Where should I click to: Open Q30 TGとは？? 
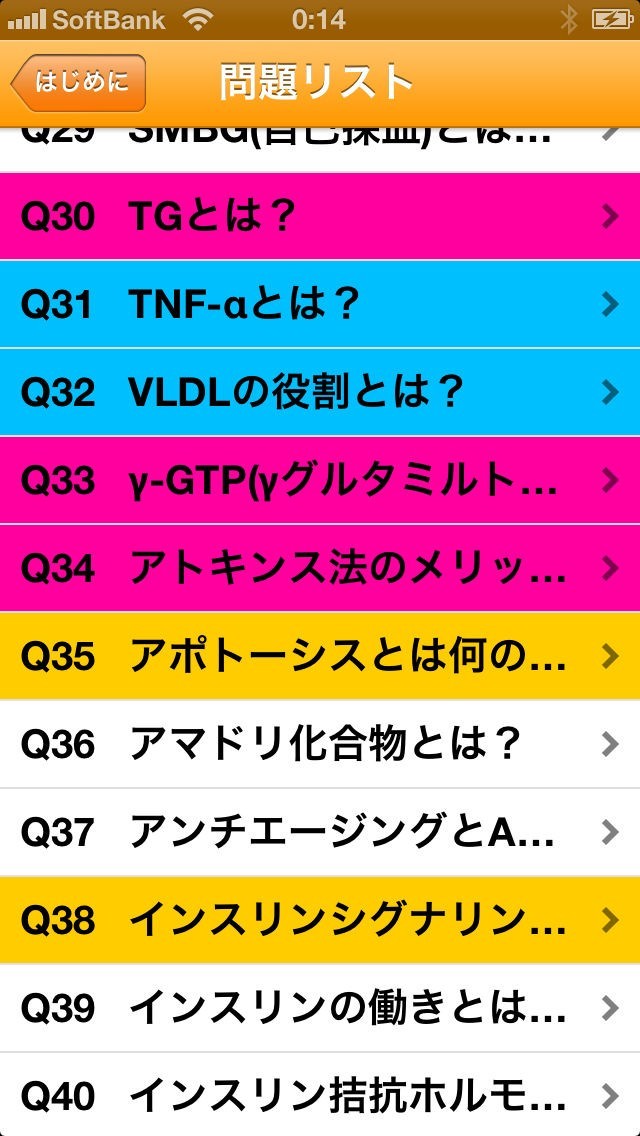point(320,216)
